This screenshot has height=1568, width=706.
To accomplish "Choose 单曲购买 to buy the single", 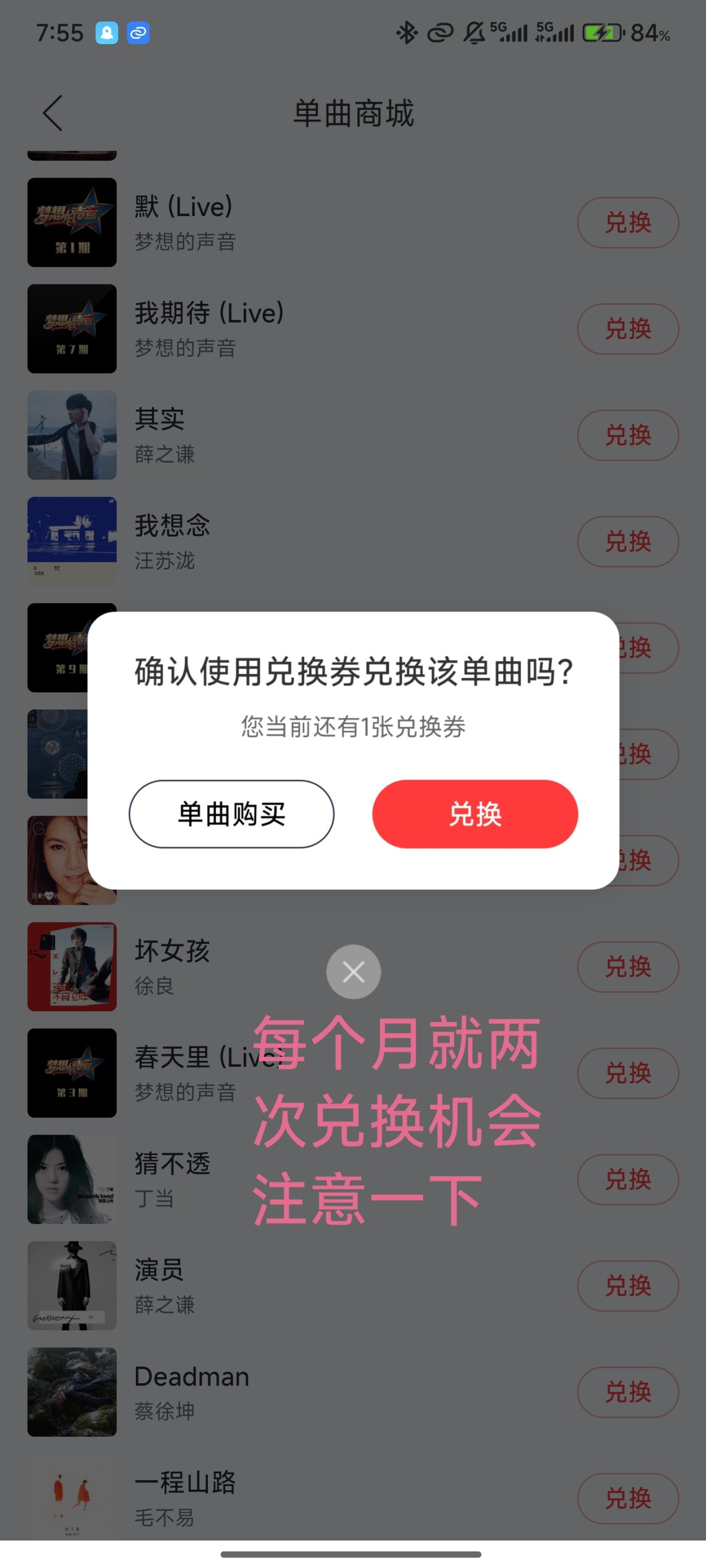I will (x=232, y=813).
